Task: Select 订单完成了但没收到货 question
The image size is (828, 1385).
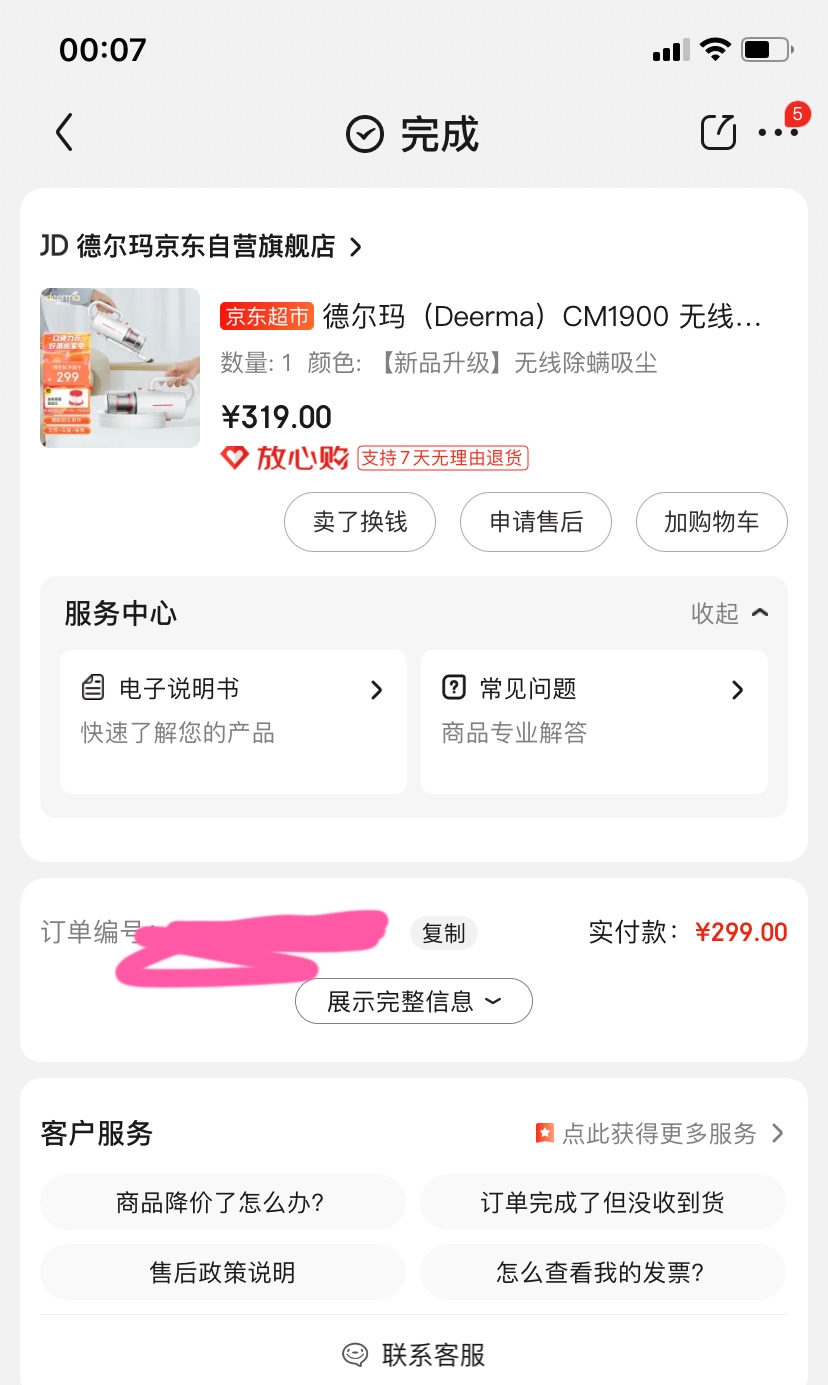Action: (x=603, y=1202)
